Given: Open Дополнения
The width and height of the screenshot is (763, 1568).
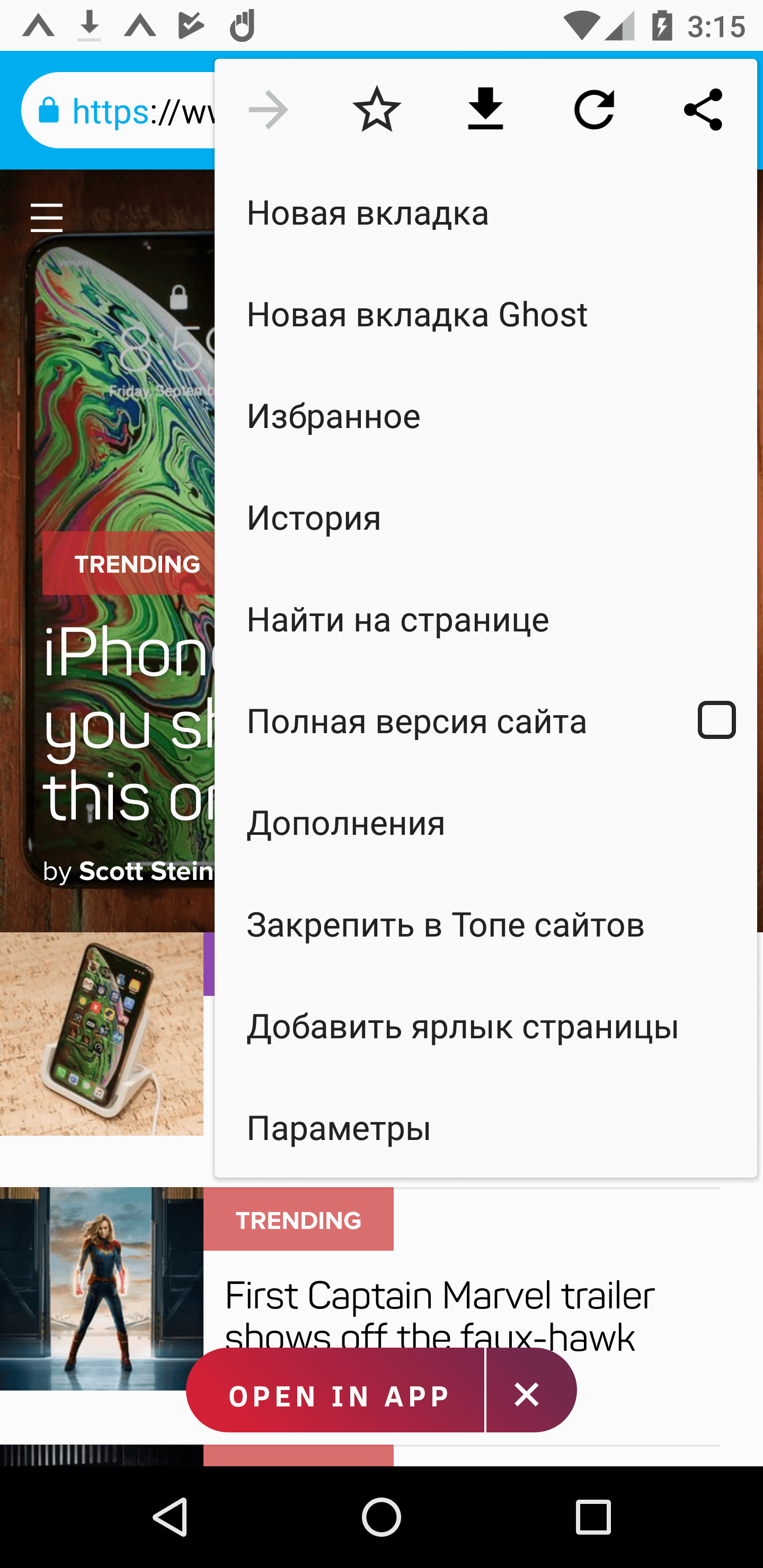Looking at the screenshot, I should 345,823.
